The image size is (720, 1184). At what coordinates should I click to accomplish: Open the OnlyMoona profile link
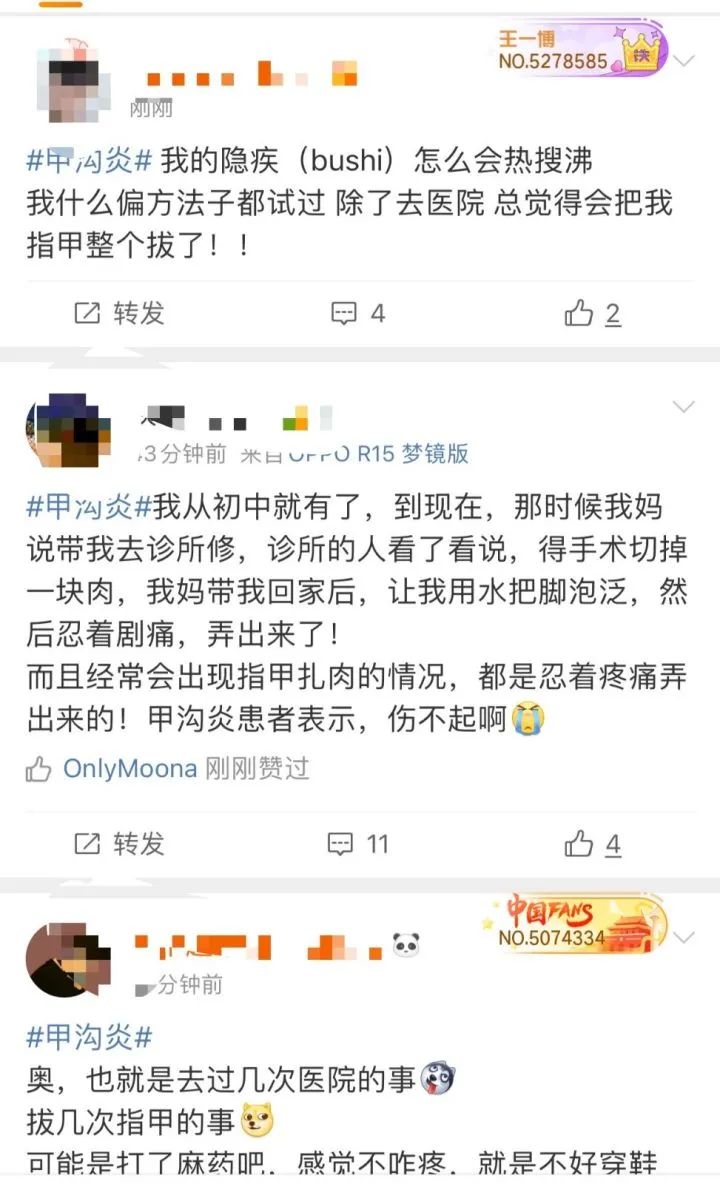tap(131, 768)
